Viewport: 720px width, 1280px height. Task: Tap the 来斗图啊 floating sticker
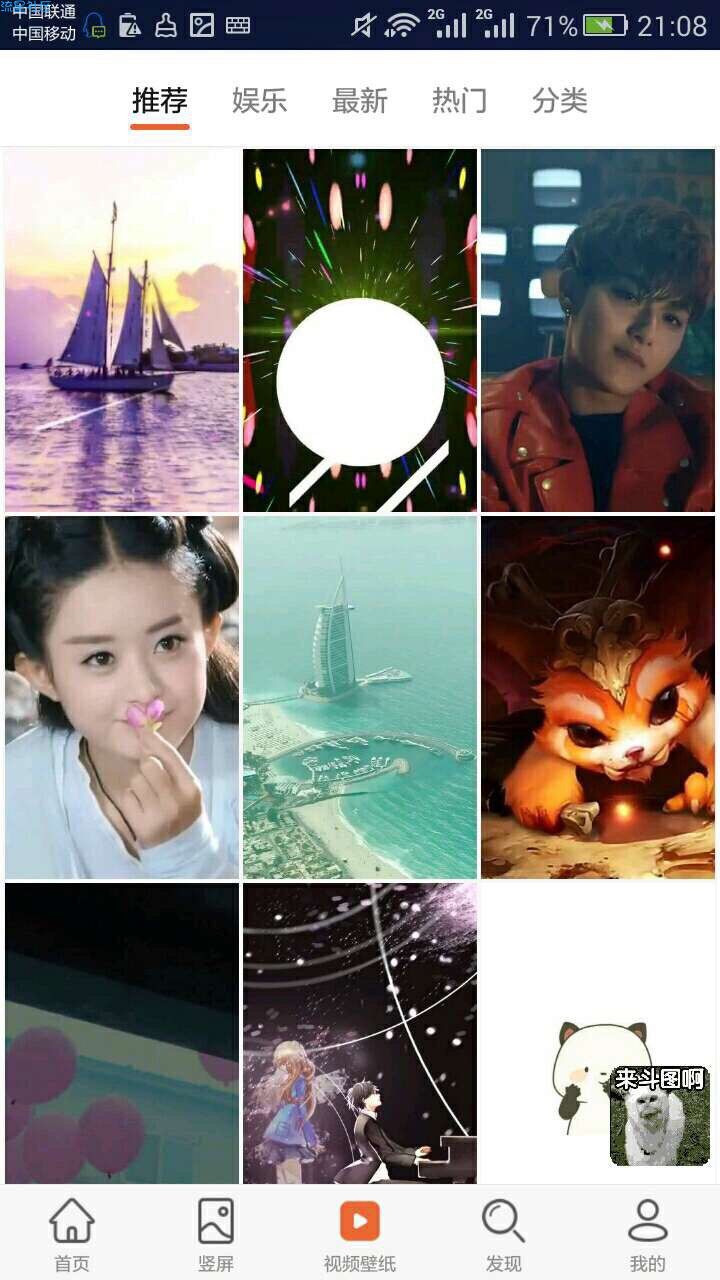pos(660,1116)
